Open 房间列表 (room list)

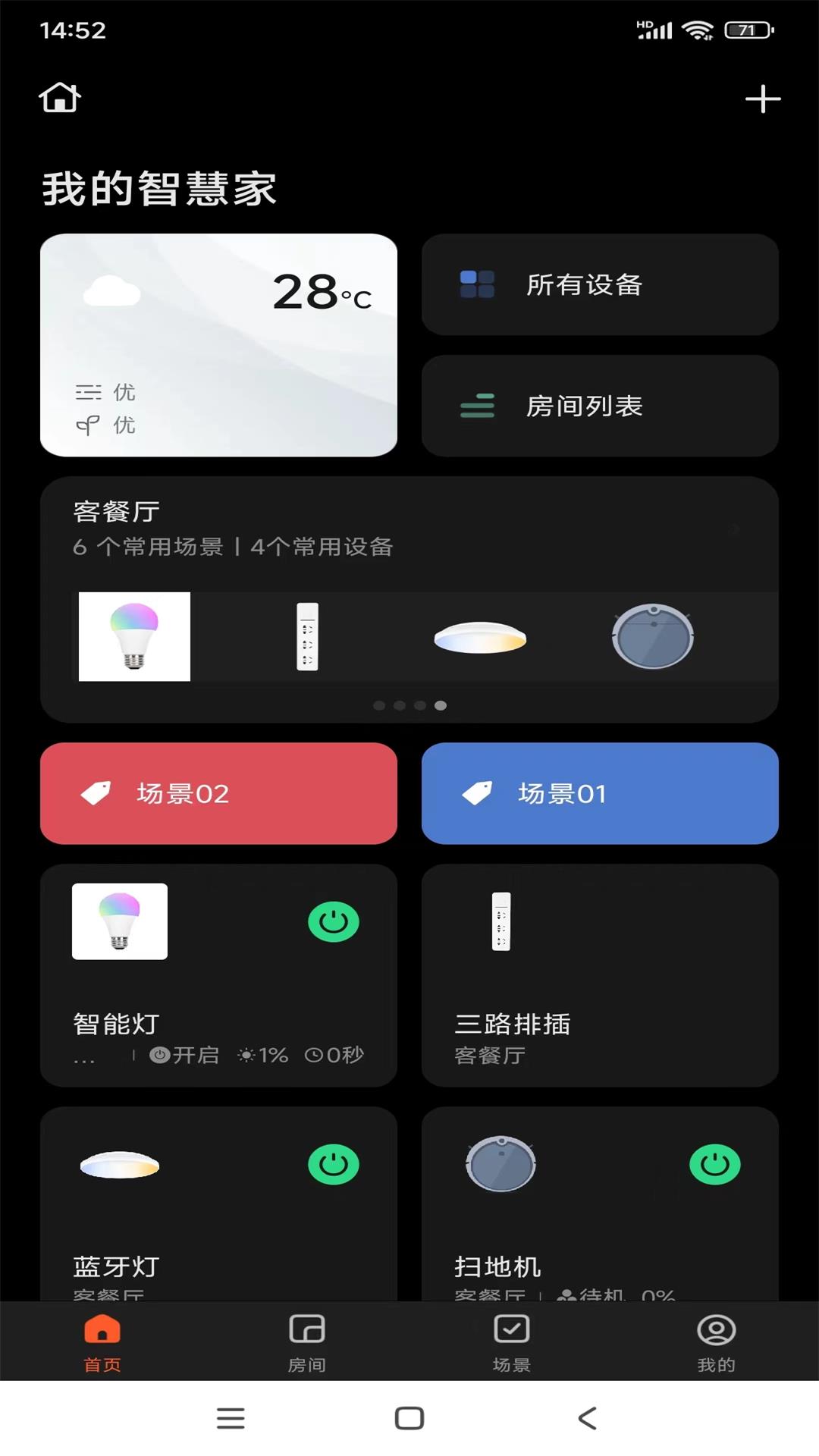pos(600,406)
